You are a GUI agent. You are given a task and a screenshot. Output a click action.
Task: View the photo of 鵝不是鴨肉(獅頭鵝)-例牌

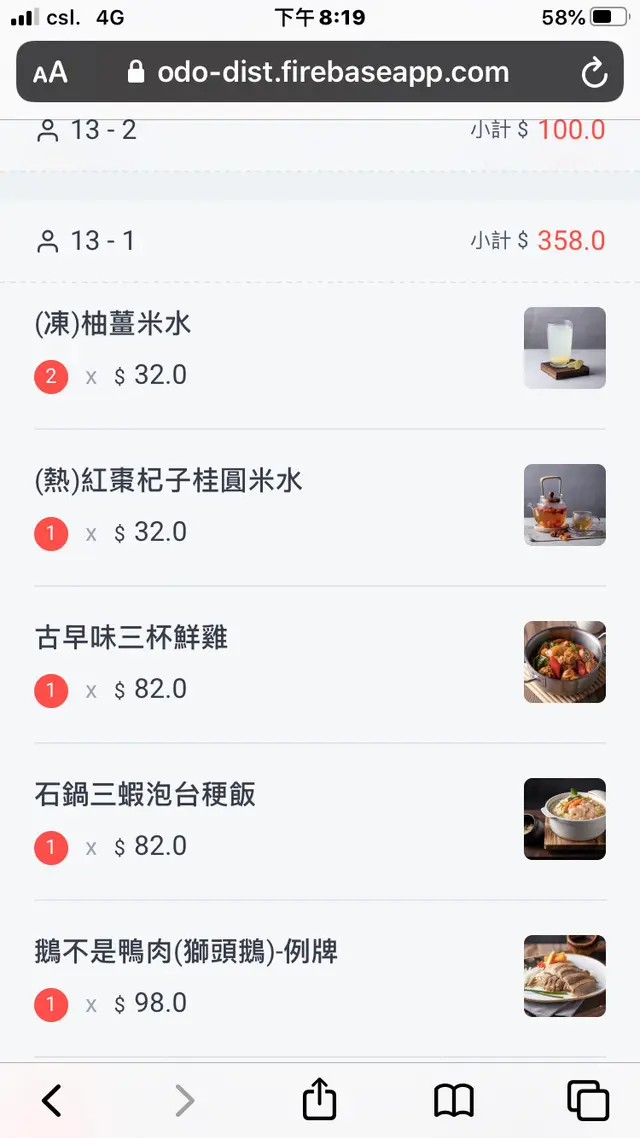point(565,976)
